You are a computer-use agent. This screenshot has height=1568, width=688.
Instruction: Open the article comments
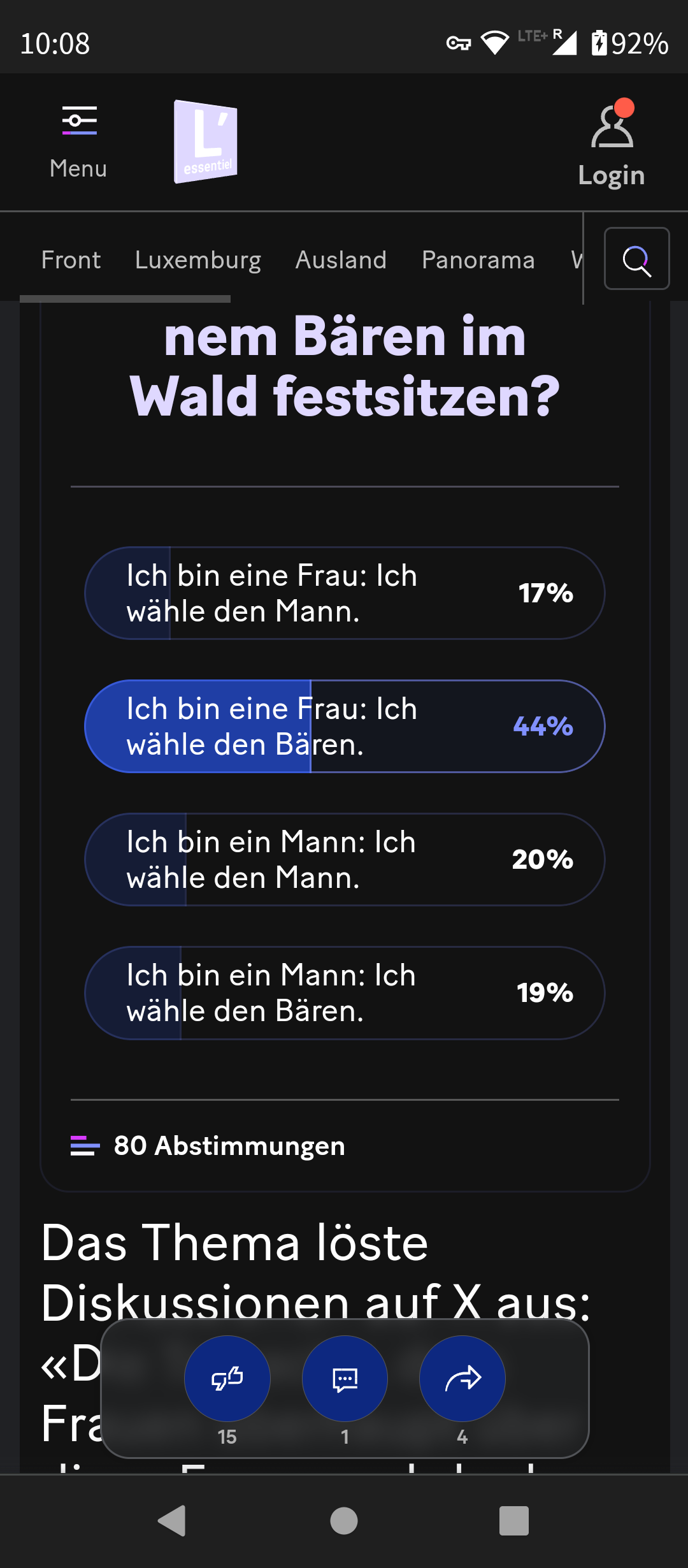click(x=345, y=1379)
